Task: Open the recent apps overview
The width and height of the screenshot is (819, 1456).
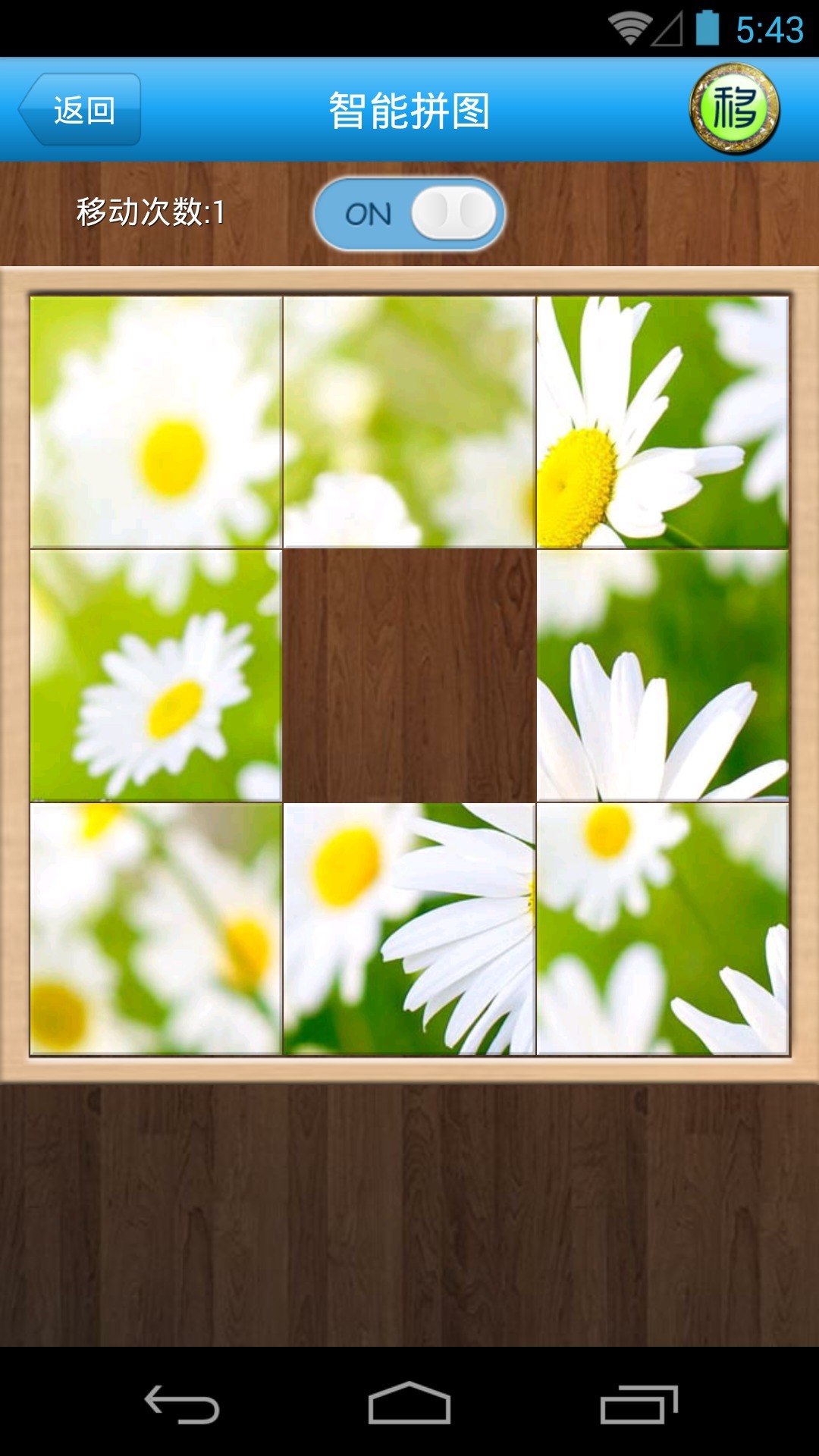Action: [x=639, y=1404]
